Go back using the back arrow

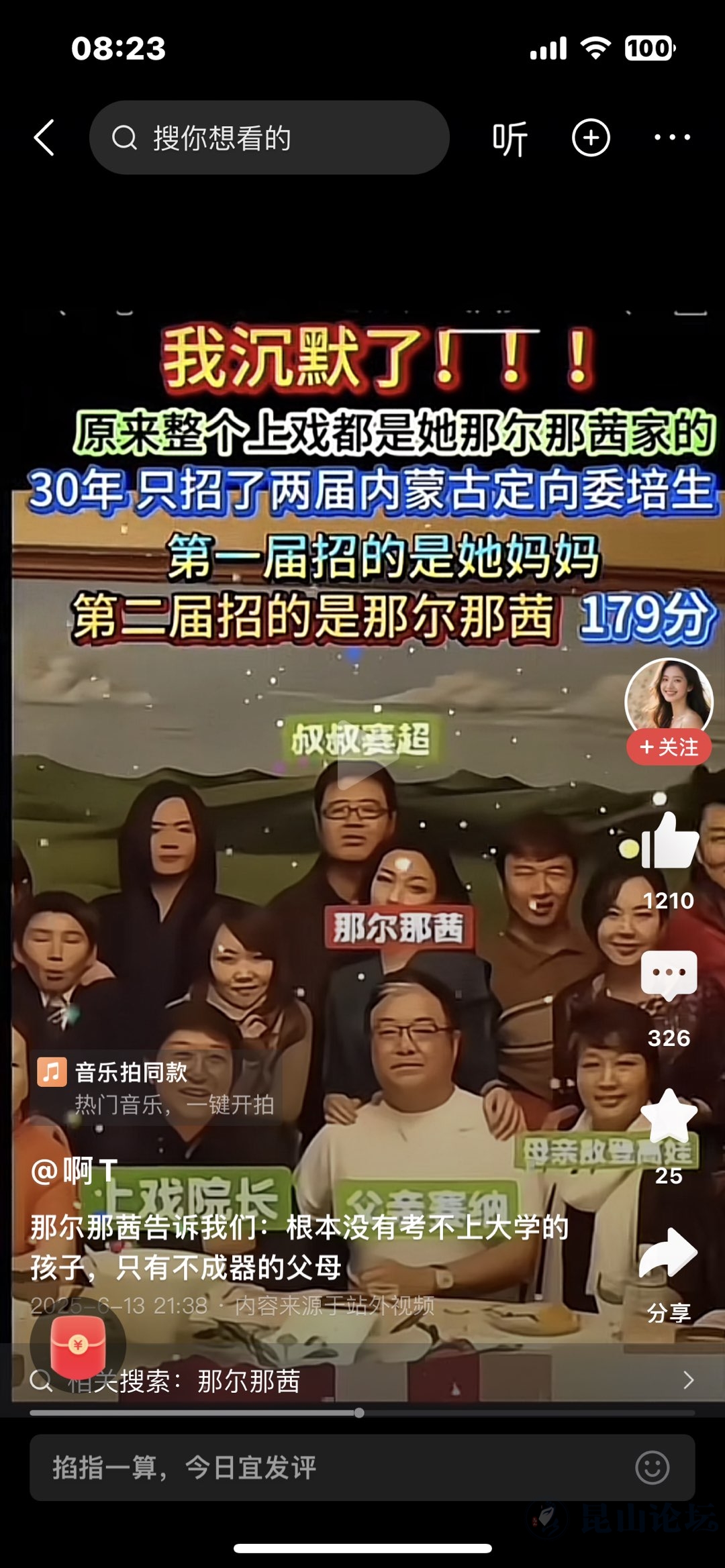44,138
